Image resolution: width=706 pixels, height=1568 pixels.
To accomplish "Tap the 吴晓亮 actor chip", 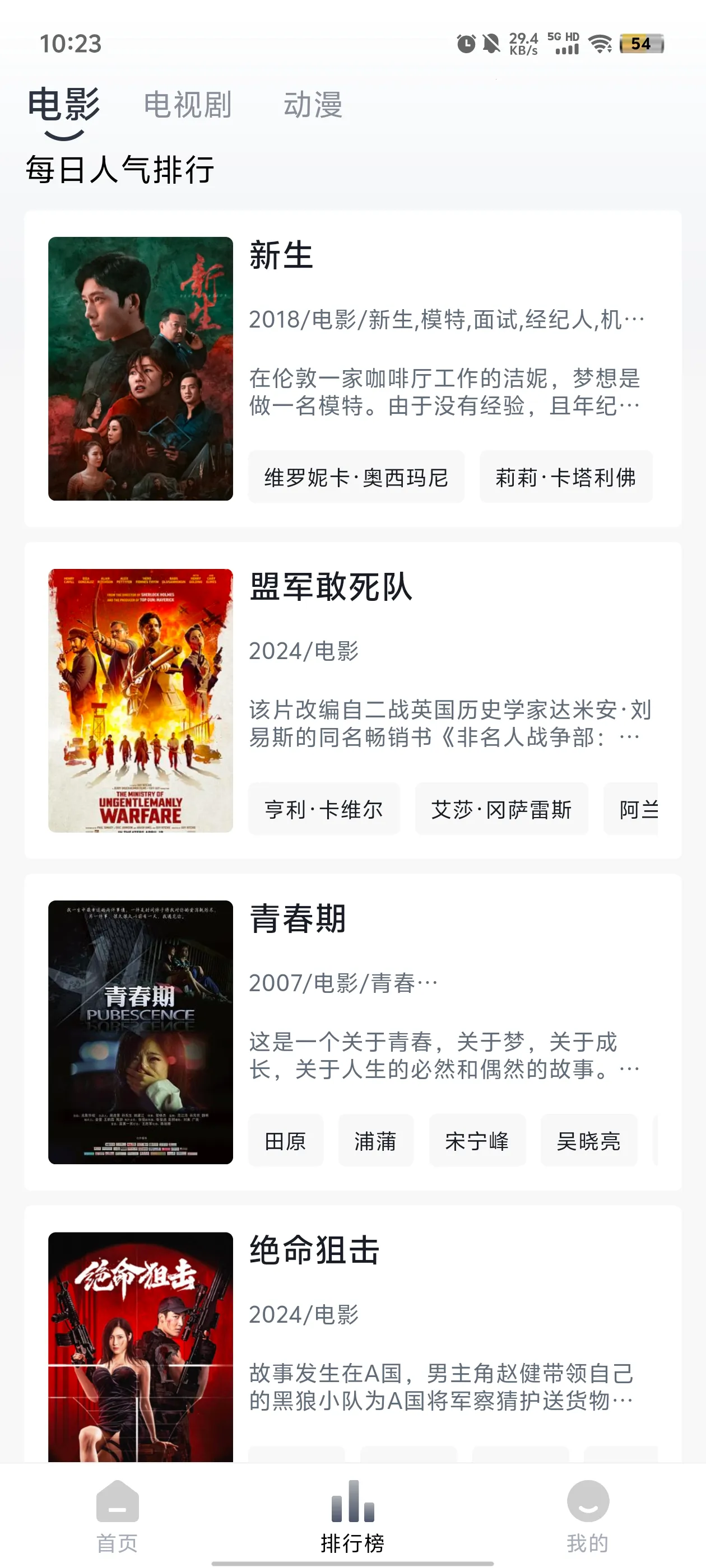I will point(588,1141).
